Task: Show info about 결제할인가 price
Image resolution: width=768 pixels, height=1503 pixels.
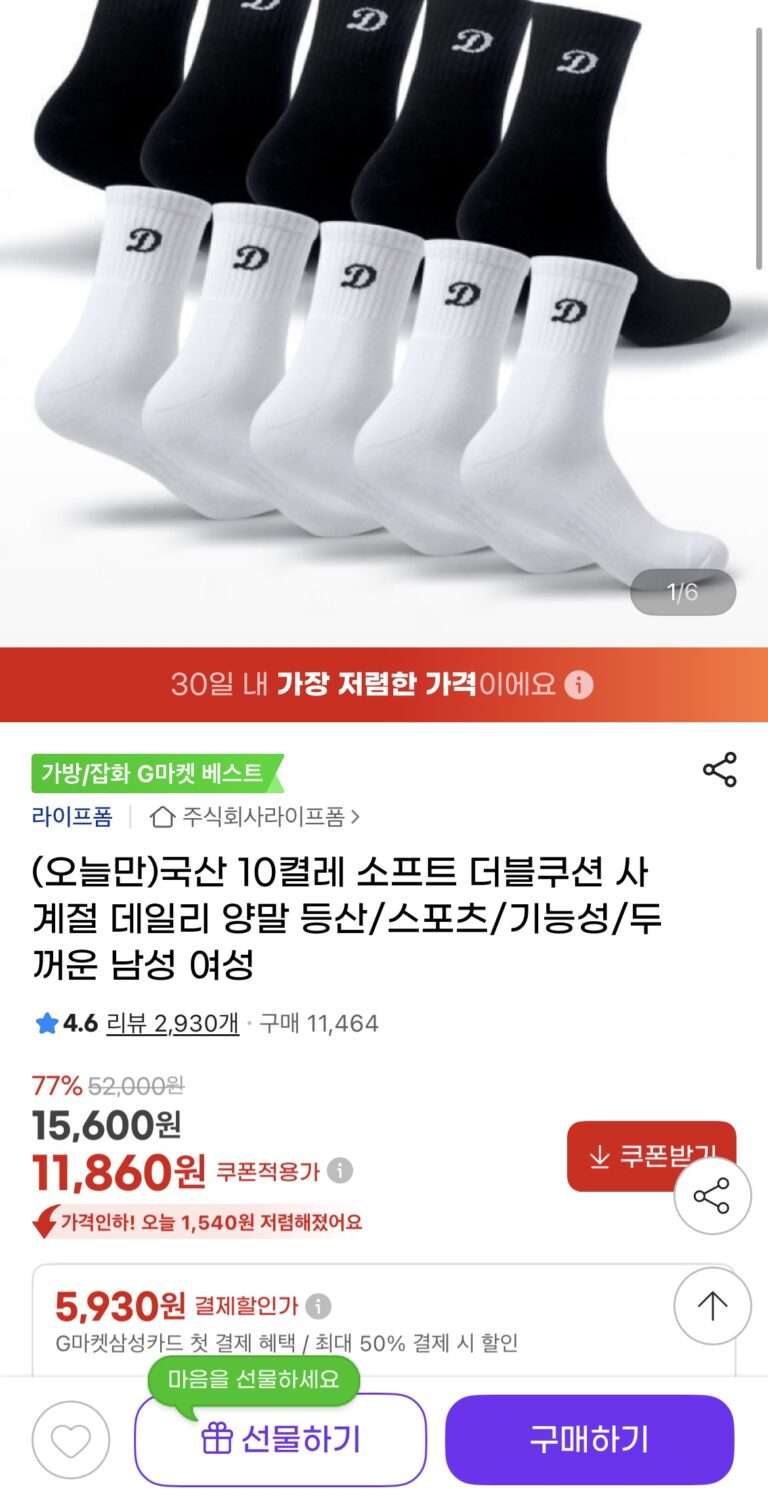Action: click(x=318, y=1306)
